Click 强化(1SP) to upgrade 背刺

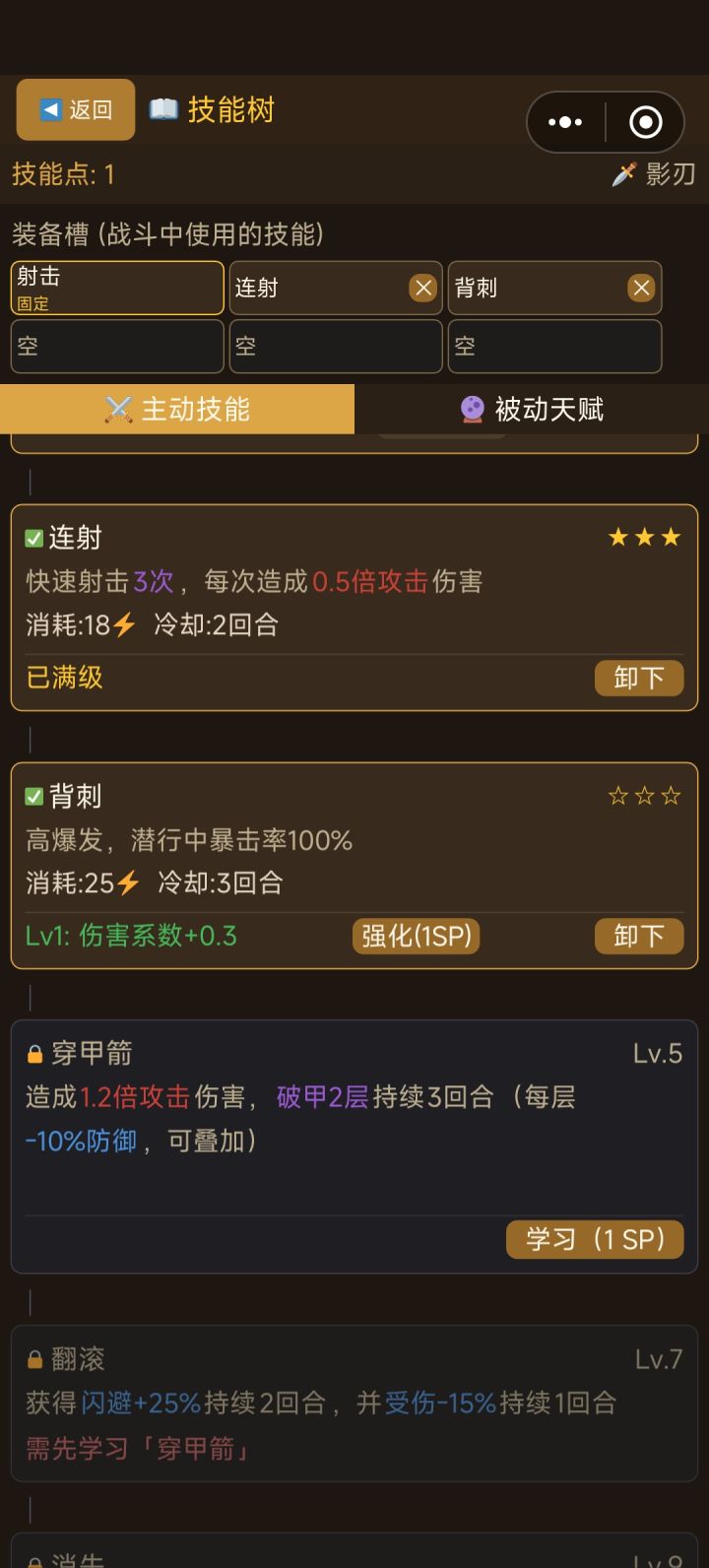pos(416,937)
